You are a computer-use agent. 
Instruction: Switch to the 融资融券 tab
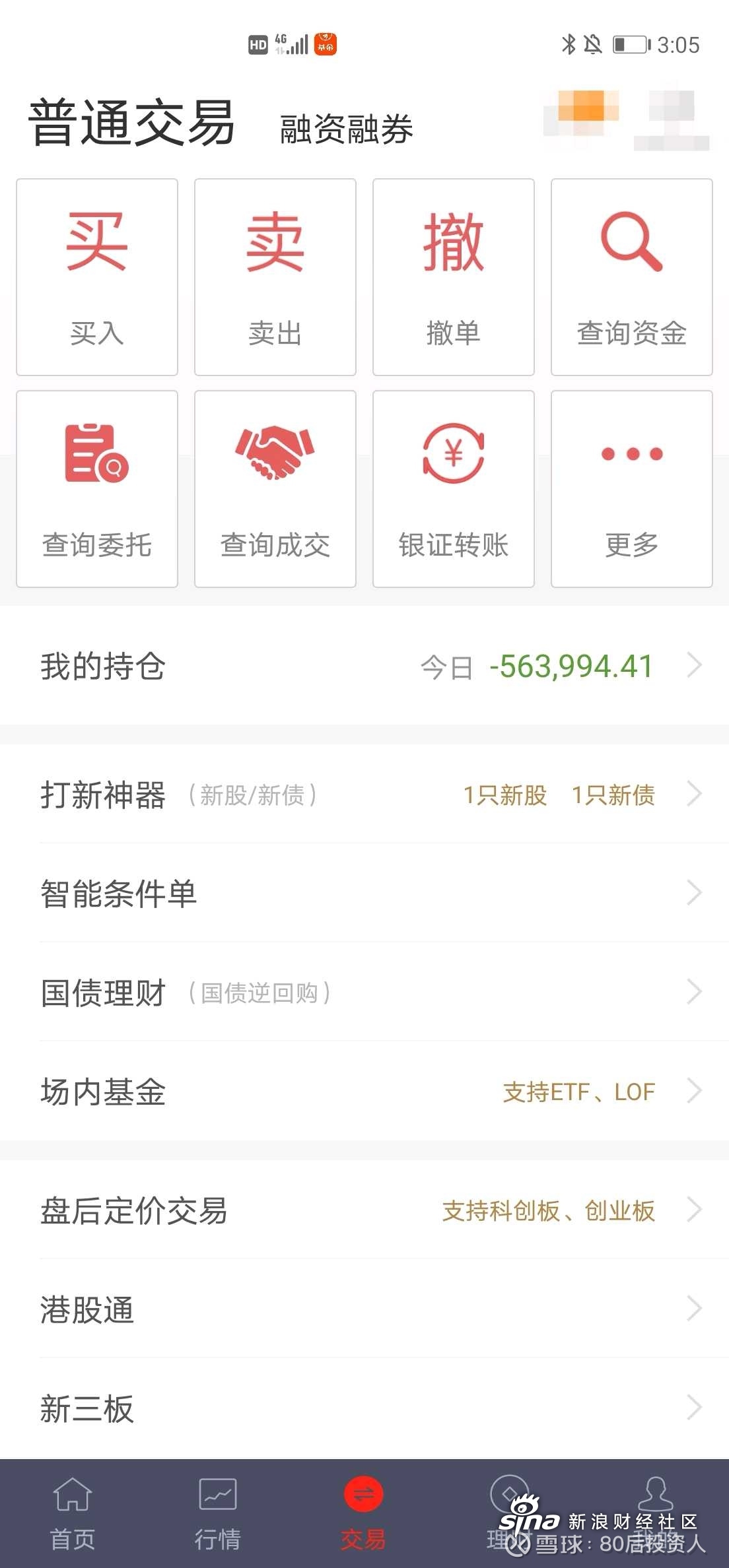tap(347, 129)
